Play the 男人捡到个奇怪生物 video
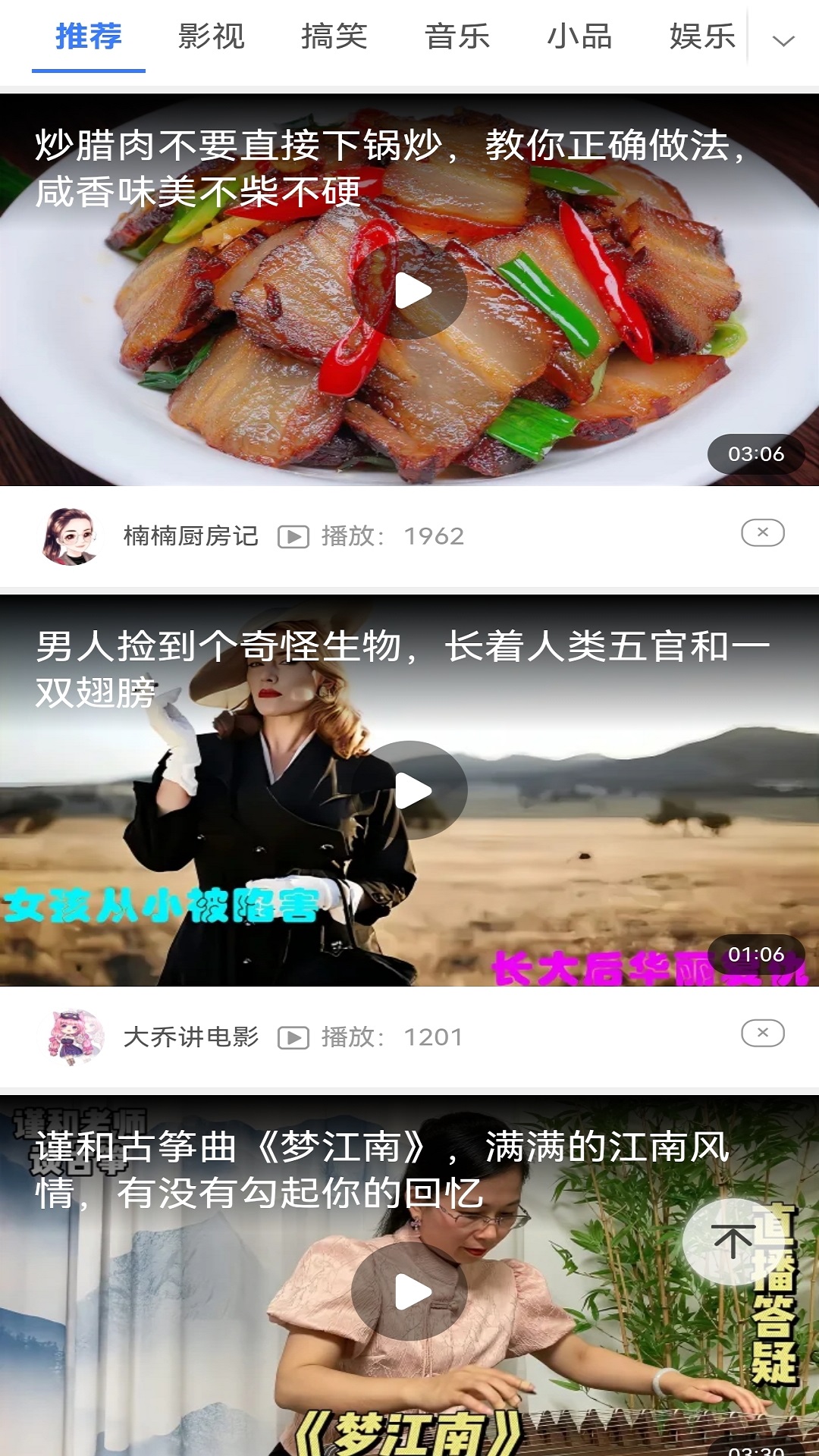 (409, 789)
